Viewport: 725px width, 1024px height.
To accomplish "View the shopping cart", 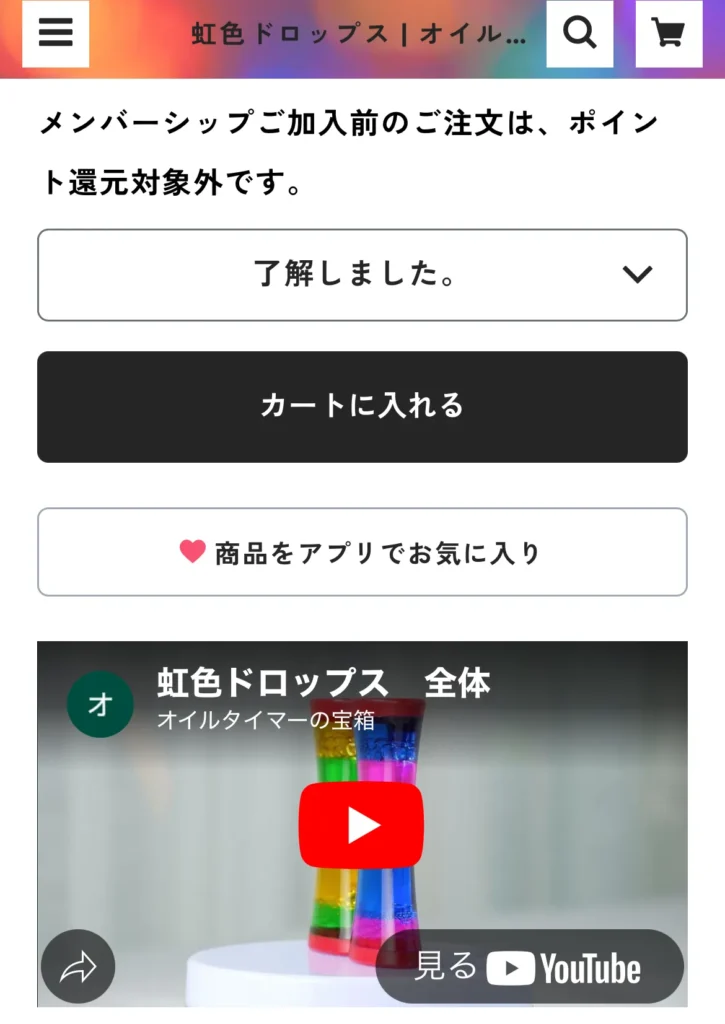I will tap(668, 34).
